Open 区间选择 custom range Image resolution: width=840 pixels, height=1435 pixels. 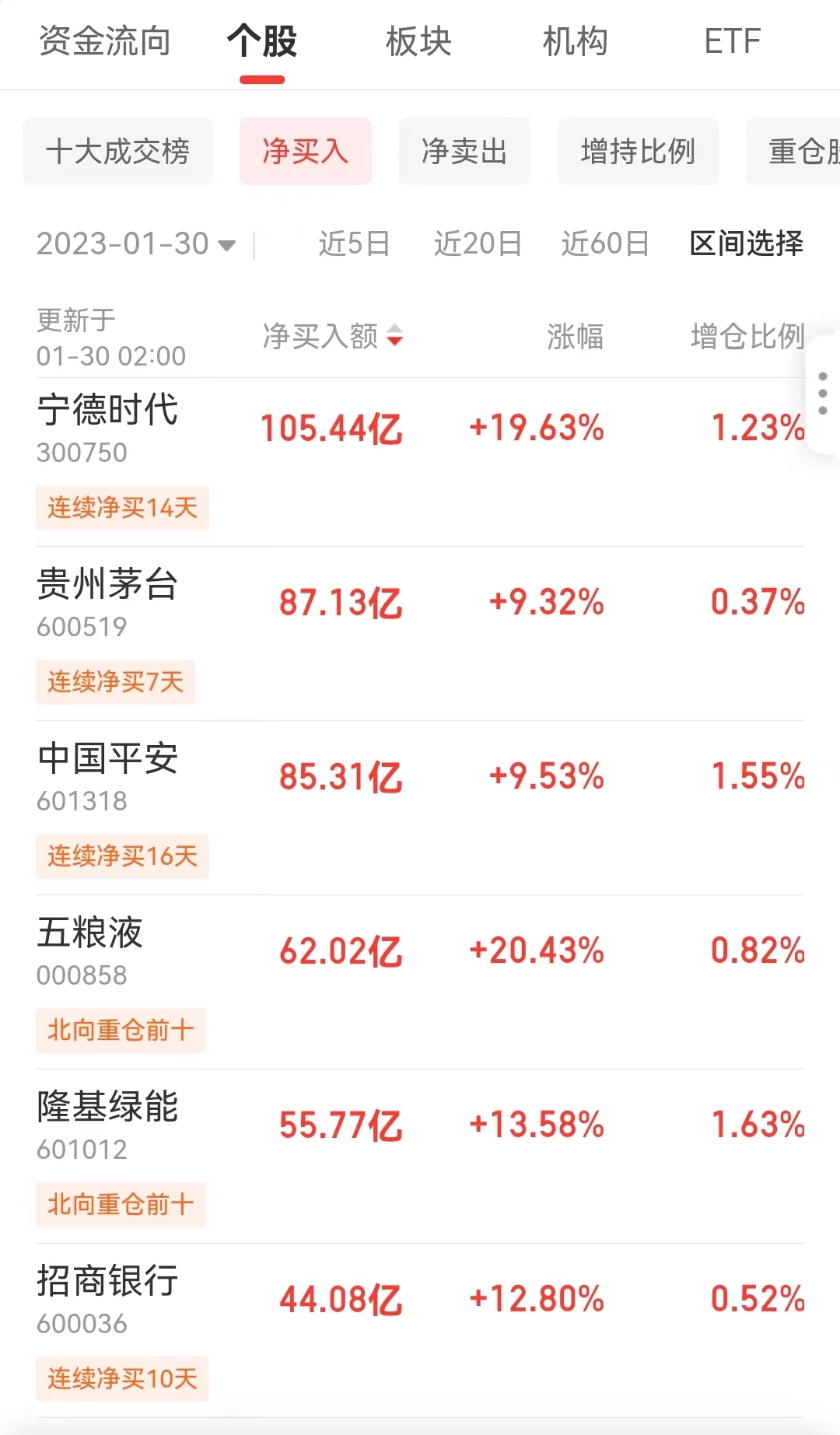[x=746, y=244]
